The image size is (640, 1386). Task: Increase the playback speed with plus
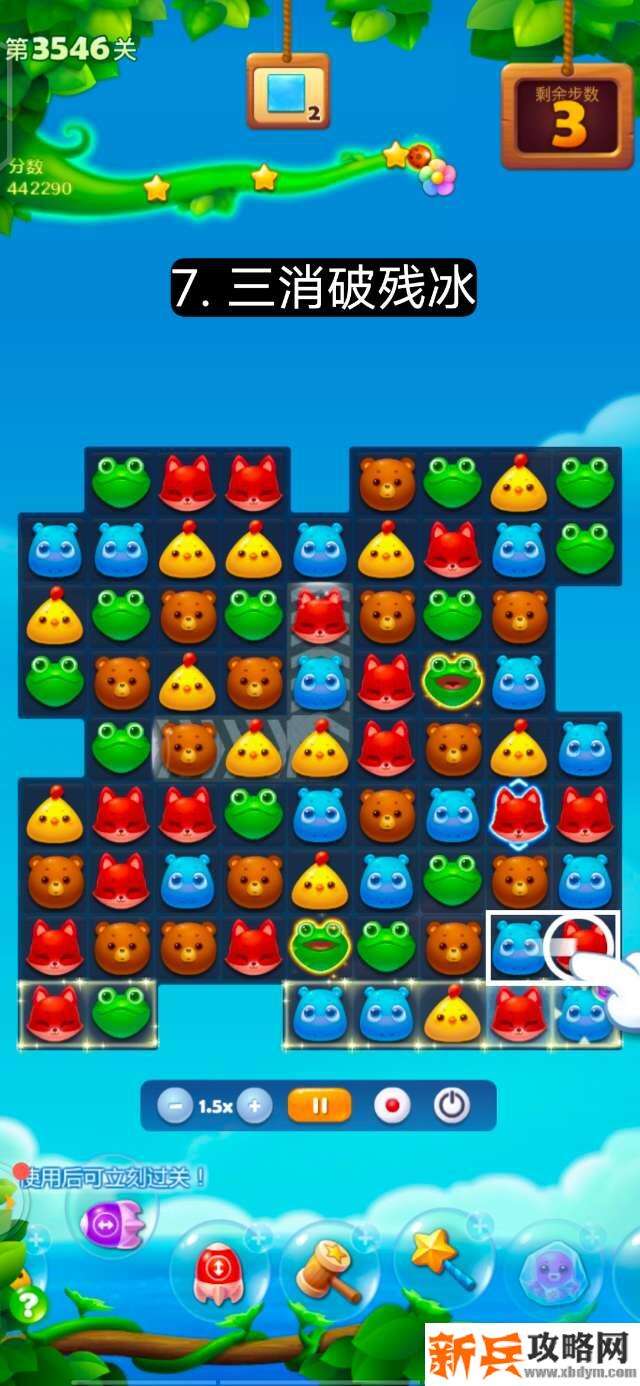pyautogui.click(x=255, y=1106)
